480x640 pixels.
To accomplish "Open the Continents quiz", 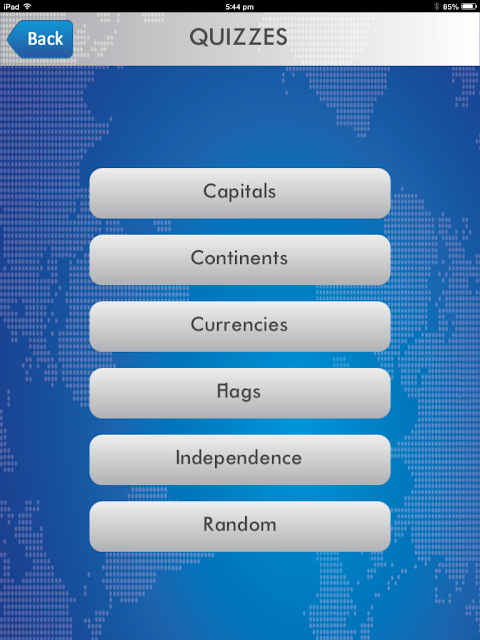I will [240, 260].
